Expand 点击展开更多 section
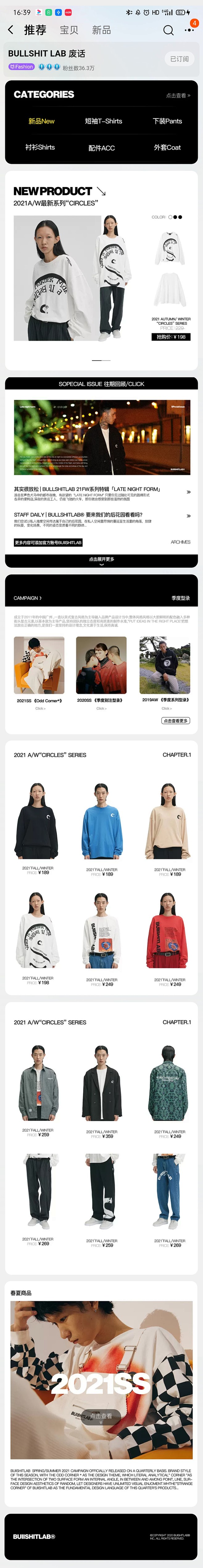The image size is (203, 1568). click(101, 560)
